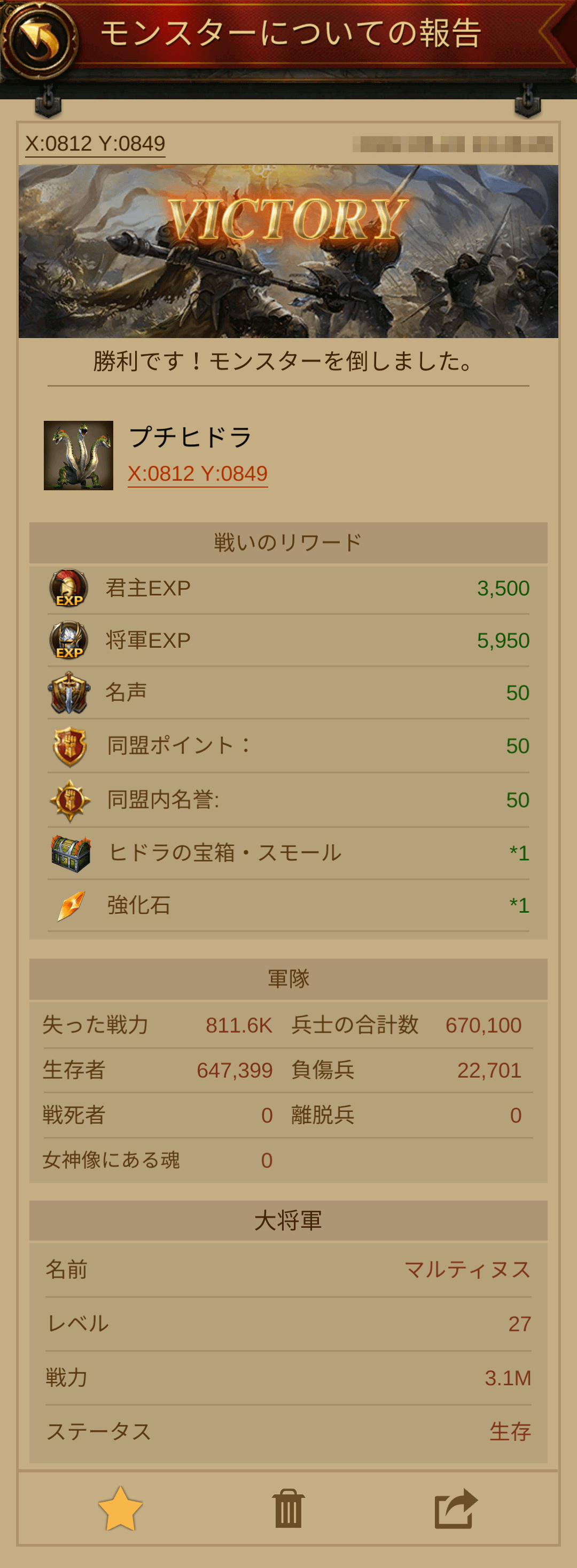This screenshot has width=577, height=1568.
Task: Go back using the arrow button
Action: pyautogui.click(x=39, y=40)
